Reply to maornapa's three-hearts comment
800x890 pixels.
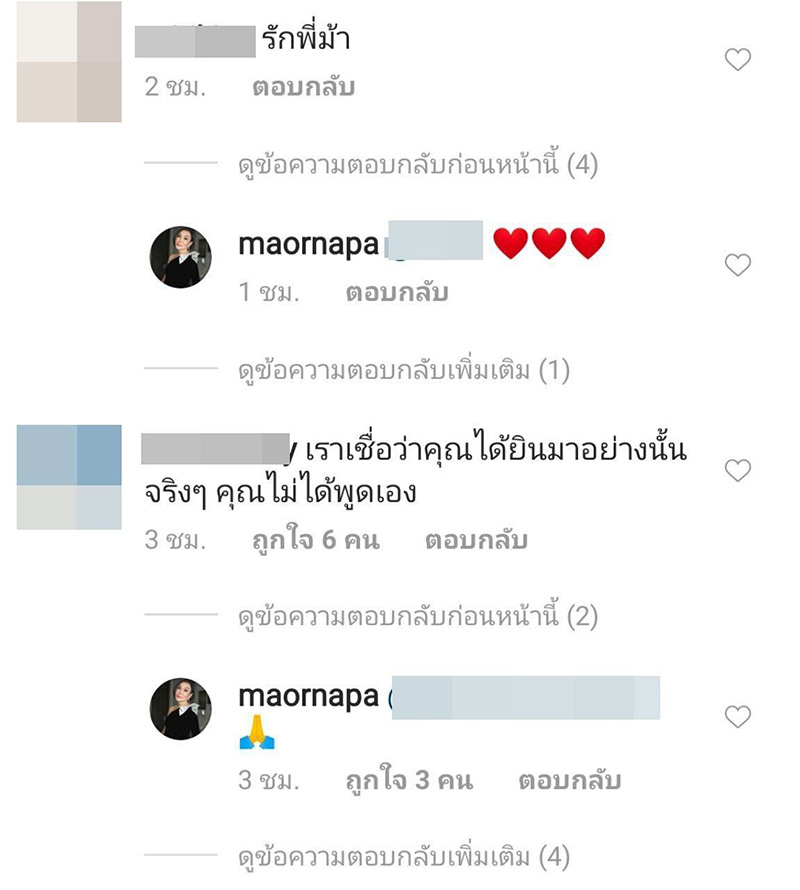tap(397, 293)
